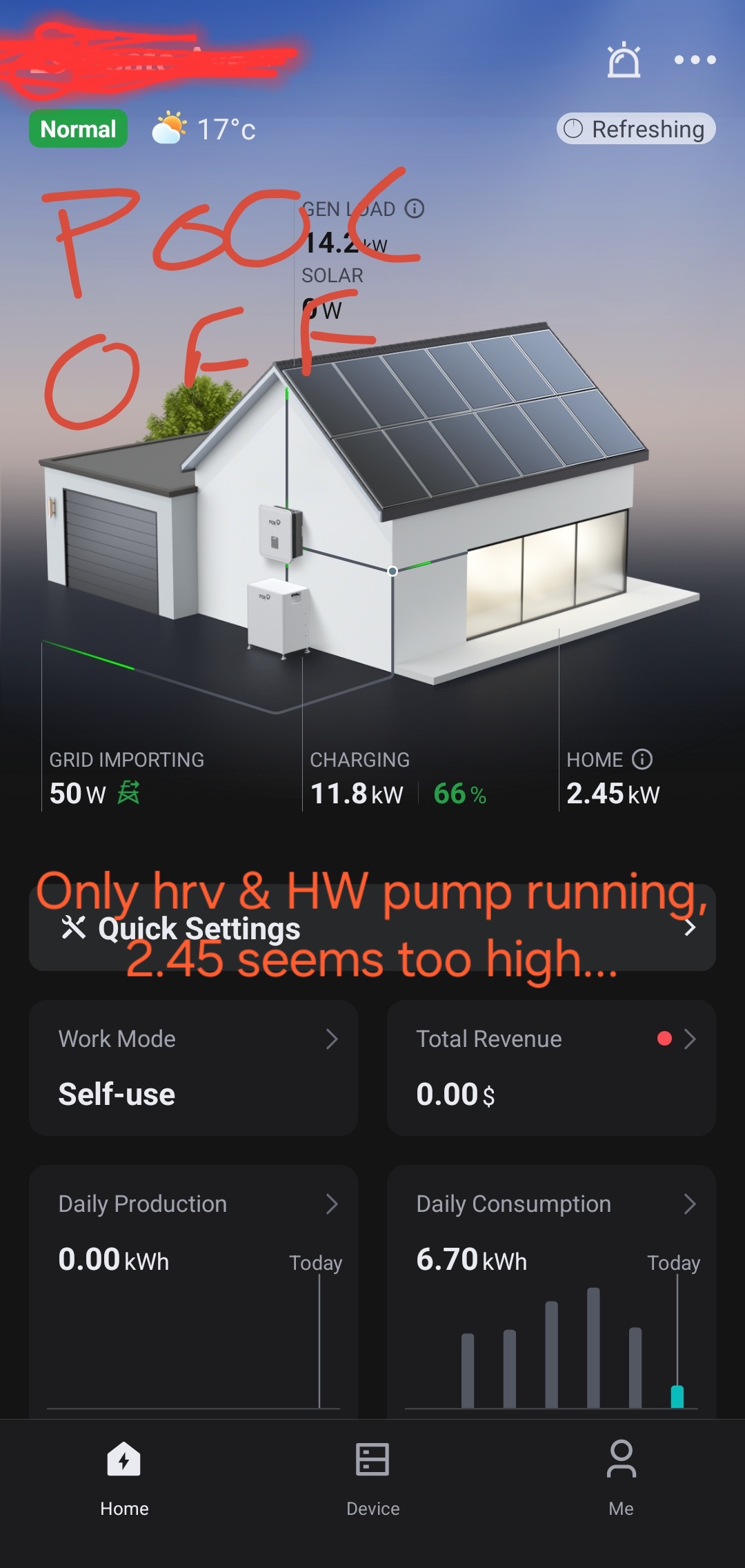745x1568 pixels.
Task: Open the Total Revenue card
Action: (x=550, y=1067)
